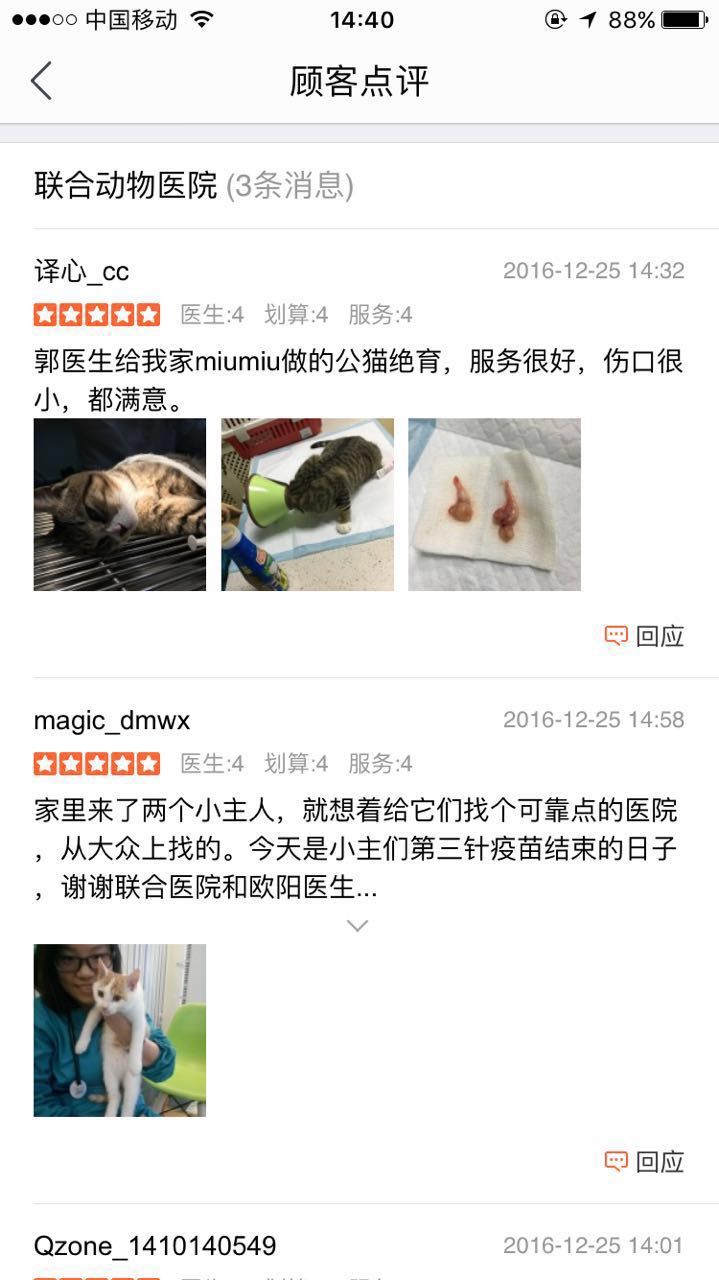Open the photo in magic_dmwx's review

point(120,1030)
